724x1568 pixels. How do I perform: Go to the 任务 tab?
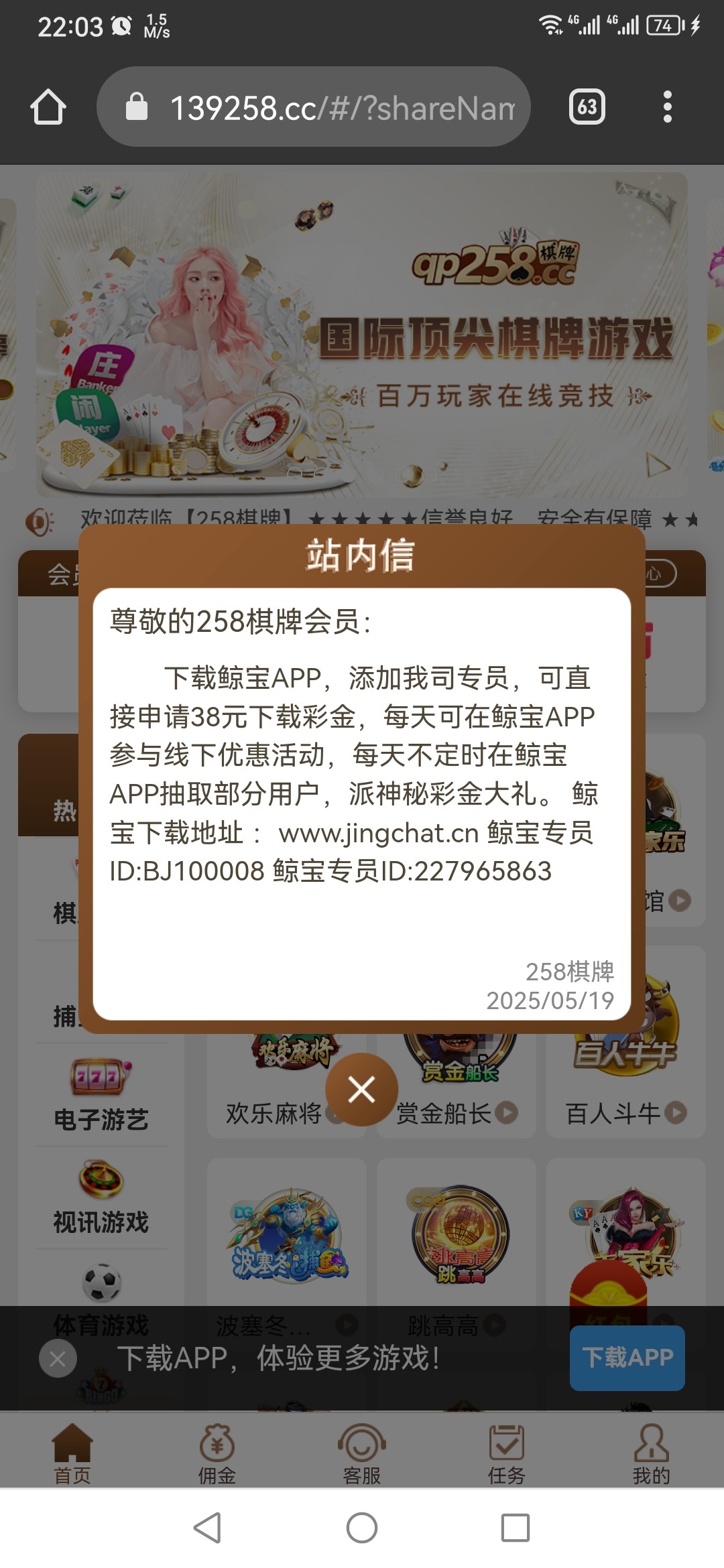click(x=507, y=1455)
